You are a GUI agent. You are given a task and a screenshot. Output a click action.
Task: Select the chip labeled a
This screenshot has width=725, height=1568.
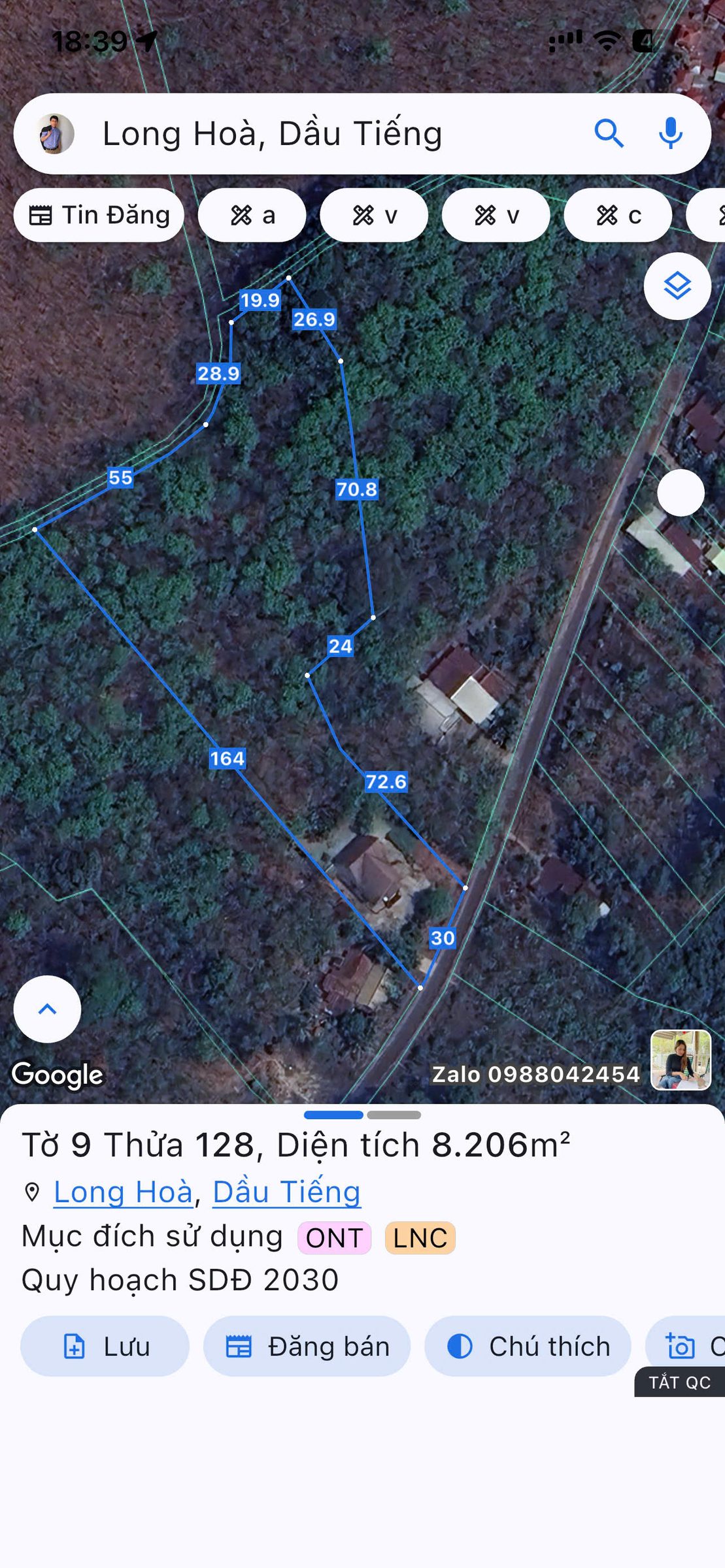(252, 215)
